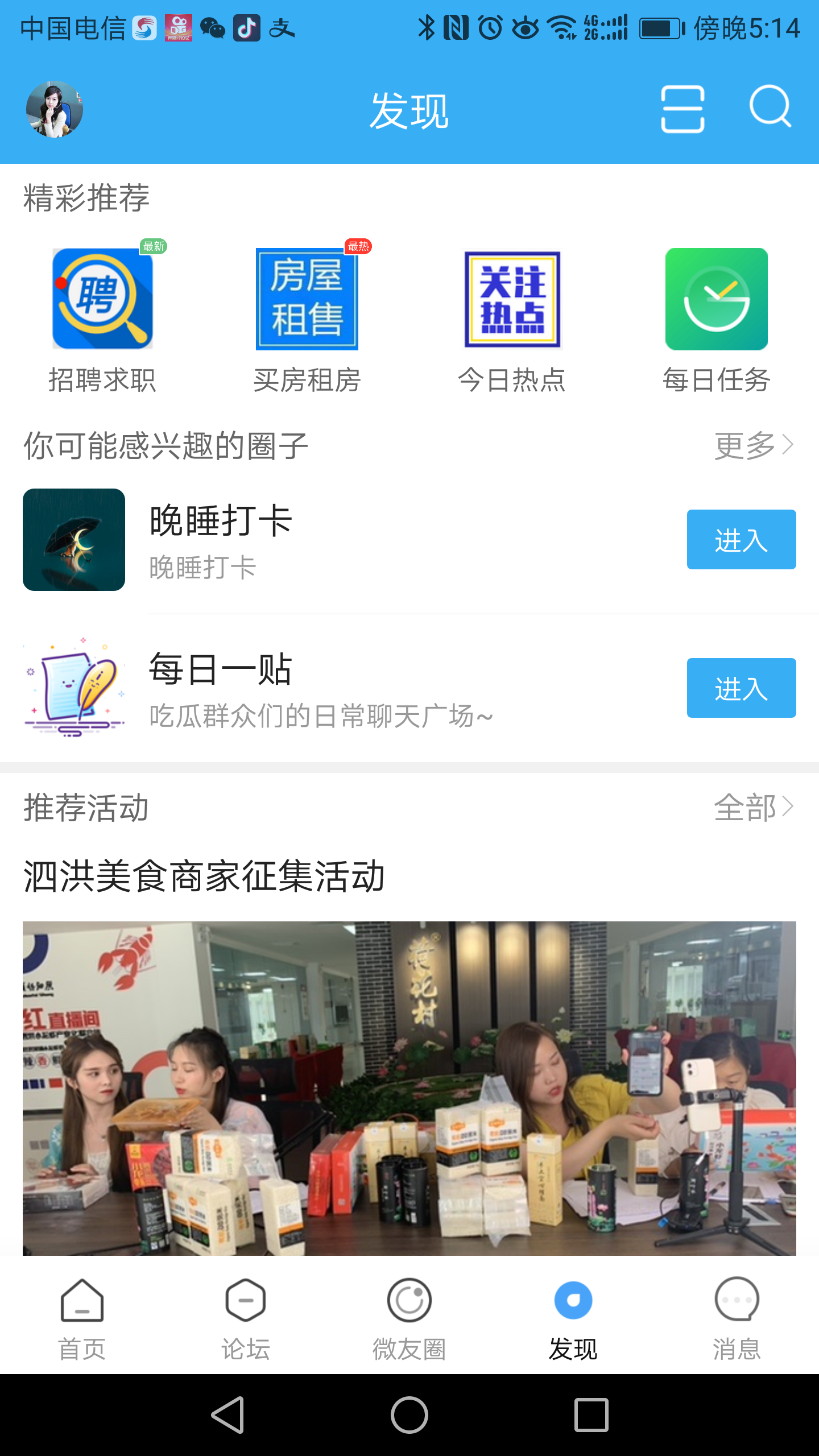Screen dimensions: 819x1456
Task: Tap the profile avatar at top left
Action: tap(55, 109)
